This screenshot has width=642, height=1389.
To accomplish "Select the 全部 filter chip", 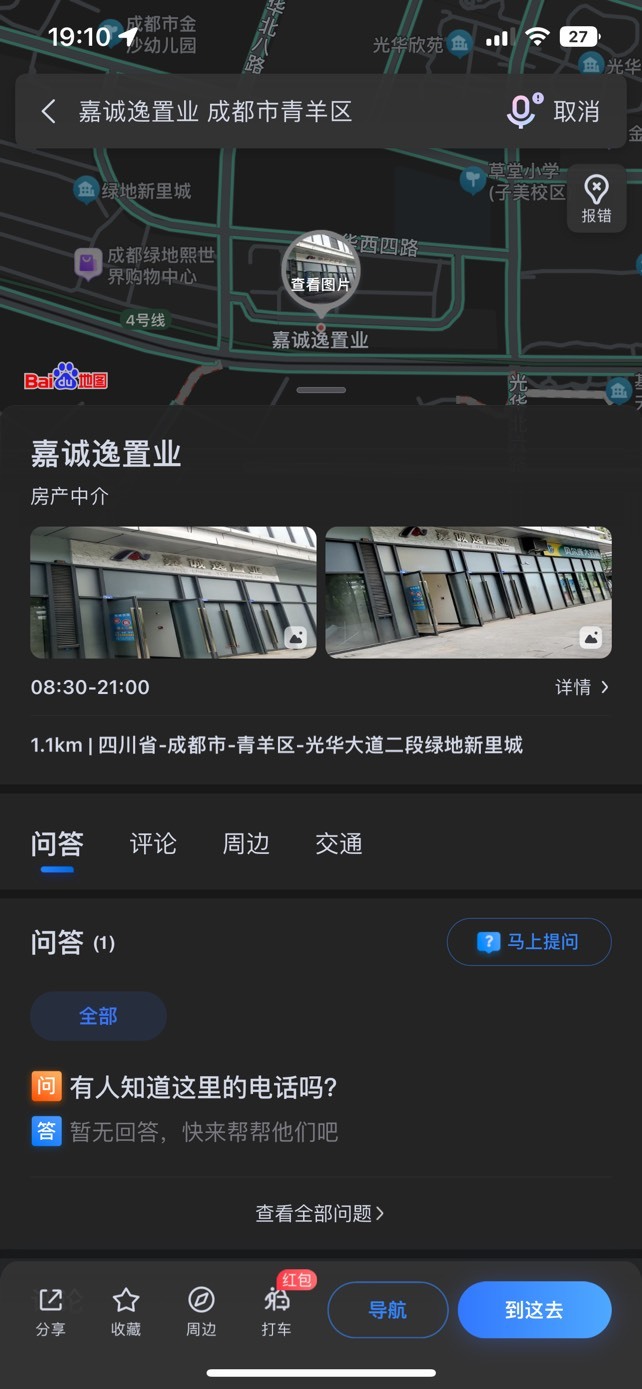I will [98, 1016].
